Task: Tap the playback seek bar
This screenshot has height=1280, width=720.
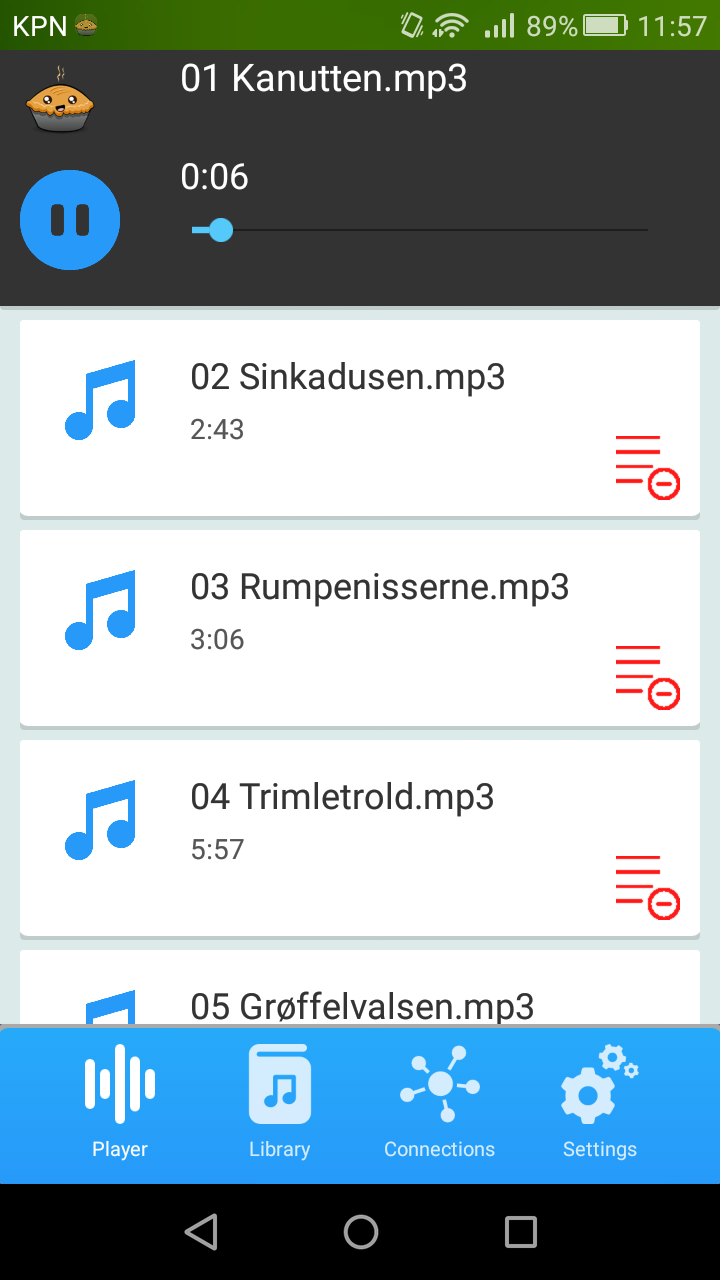Action: 420,231
